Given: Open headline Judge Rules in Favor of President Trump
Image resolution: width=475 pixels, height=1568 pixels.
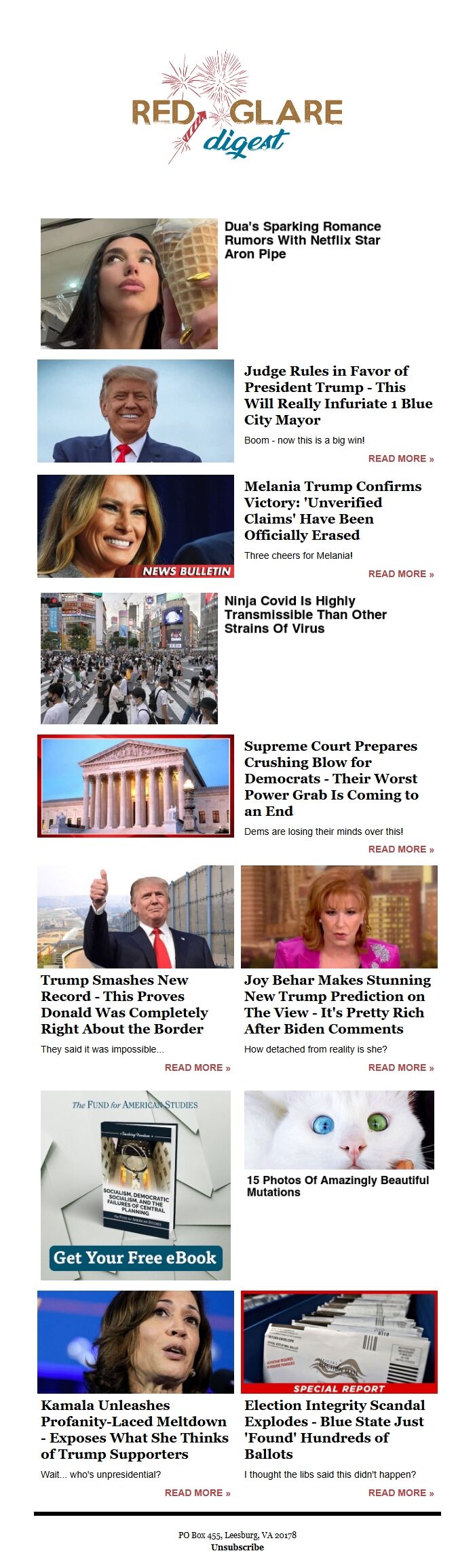Looking at the screenshot, I should 337,395.
